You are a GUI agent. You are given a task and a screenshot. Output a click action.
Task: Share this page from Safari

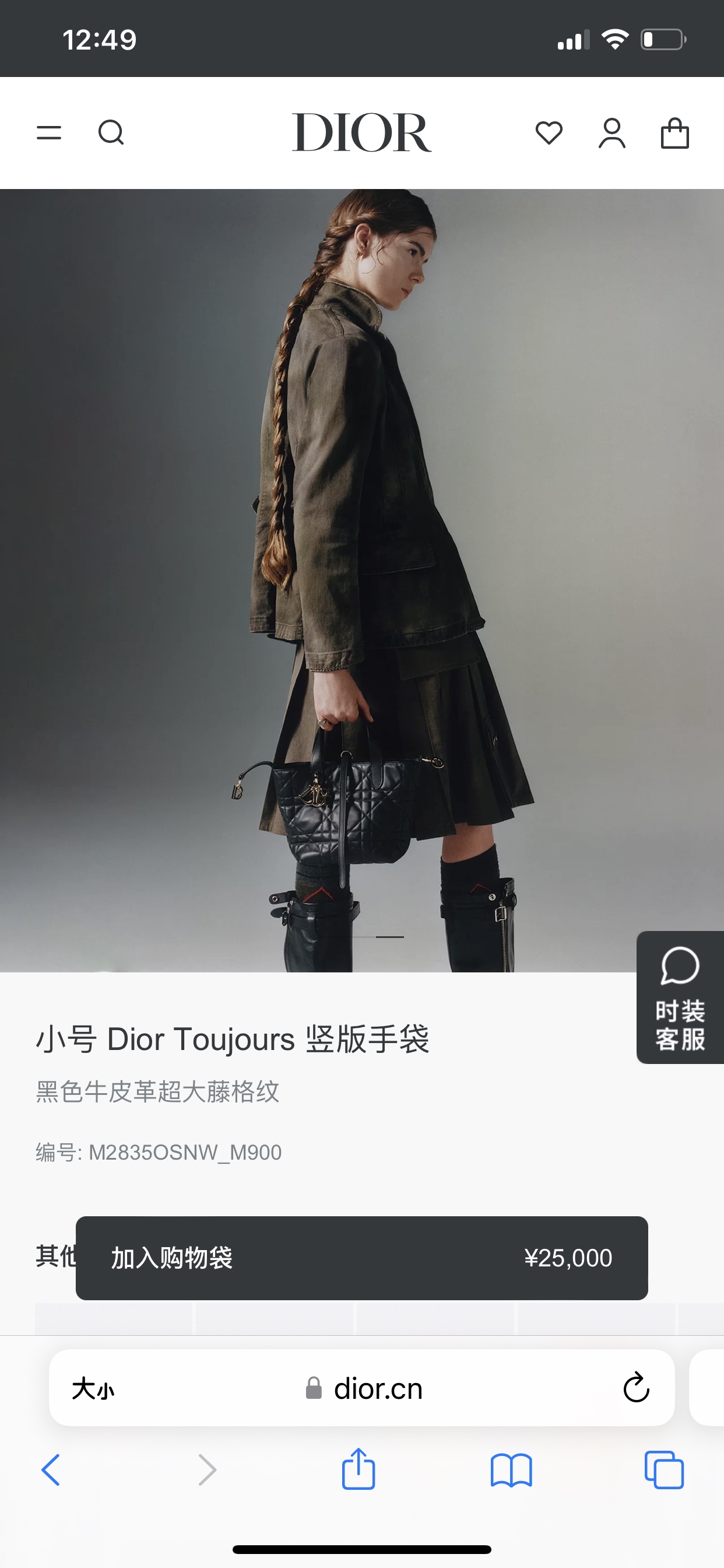[x=359, y=1469]
